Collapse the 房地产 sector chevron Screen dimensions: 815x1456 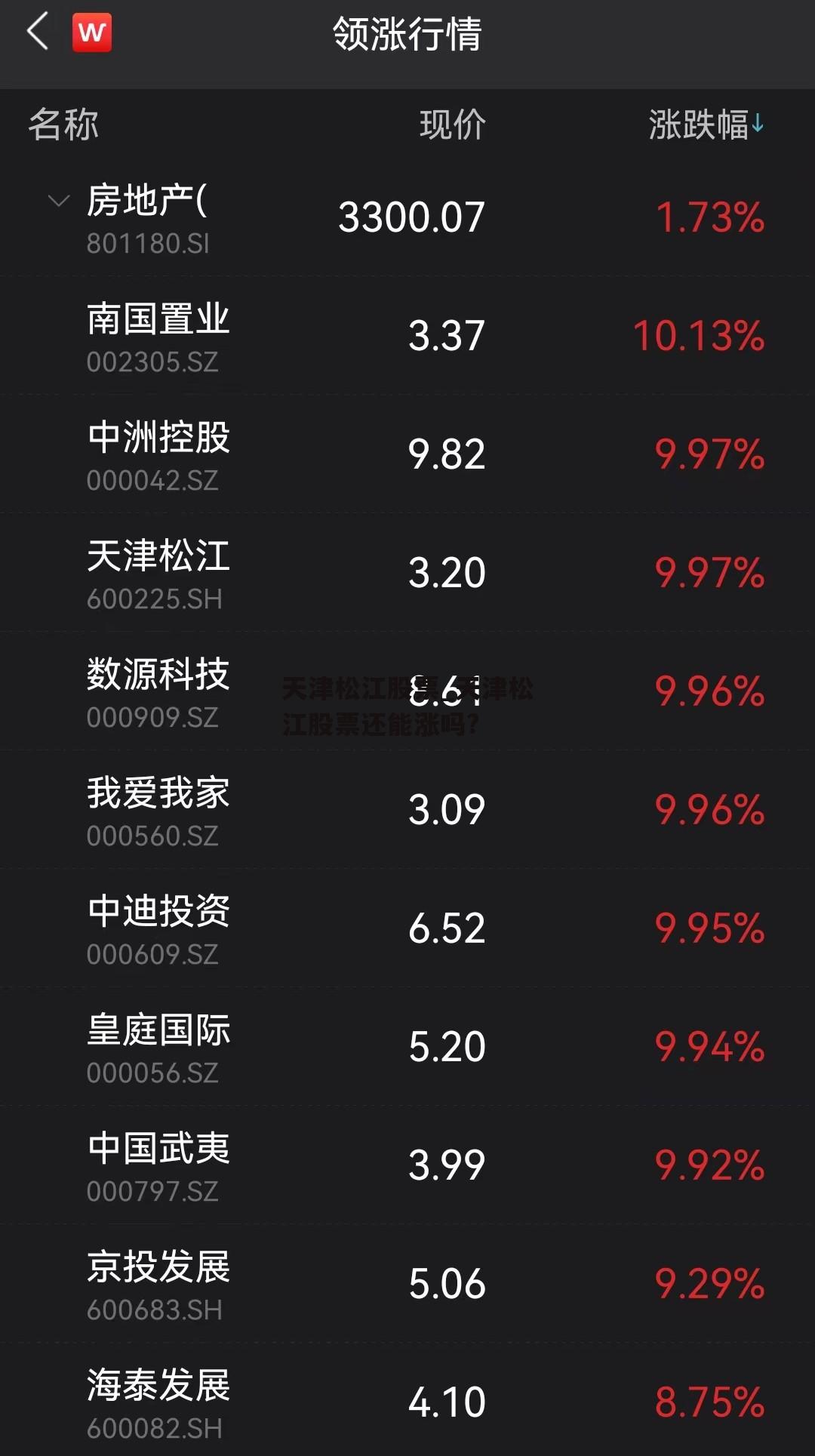[x=58, y=201]
